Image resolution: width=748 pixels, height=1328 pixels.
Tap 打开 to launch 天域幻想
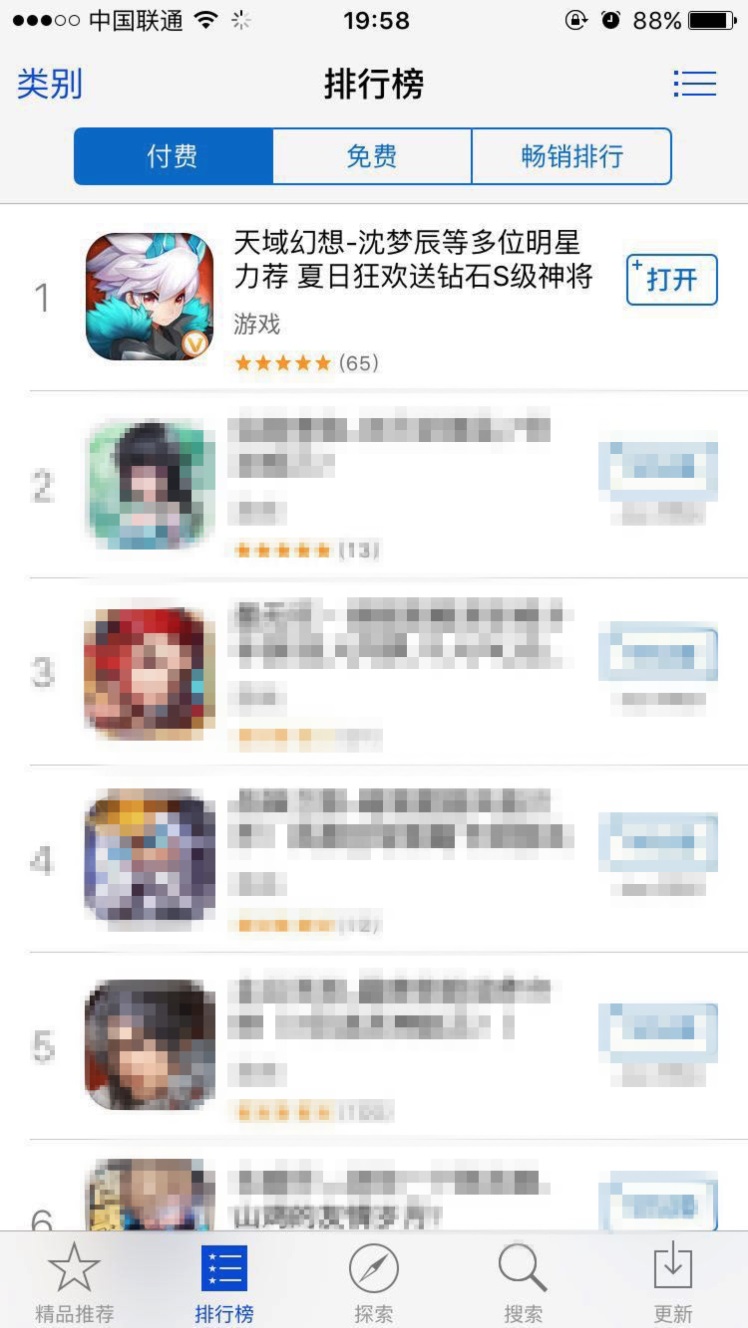tap(671, 279)
